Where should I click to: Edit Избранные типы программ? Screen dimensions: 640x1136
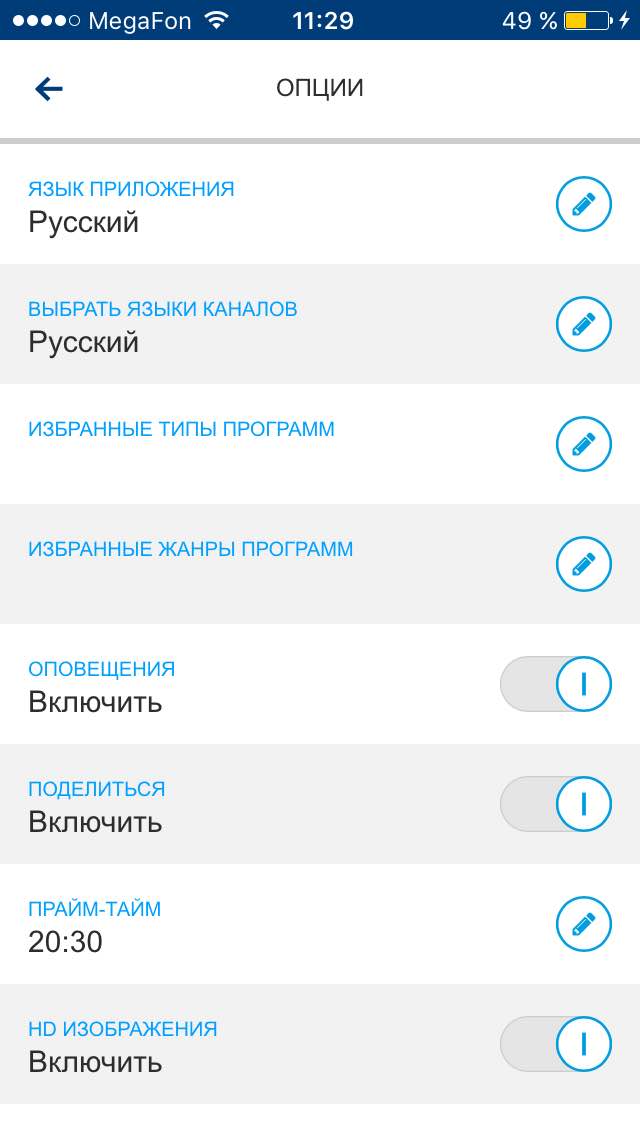point(583,444)
